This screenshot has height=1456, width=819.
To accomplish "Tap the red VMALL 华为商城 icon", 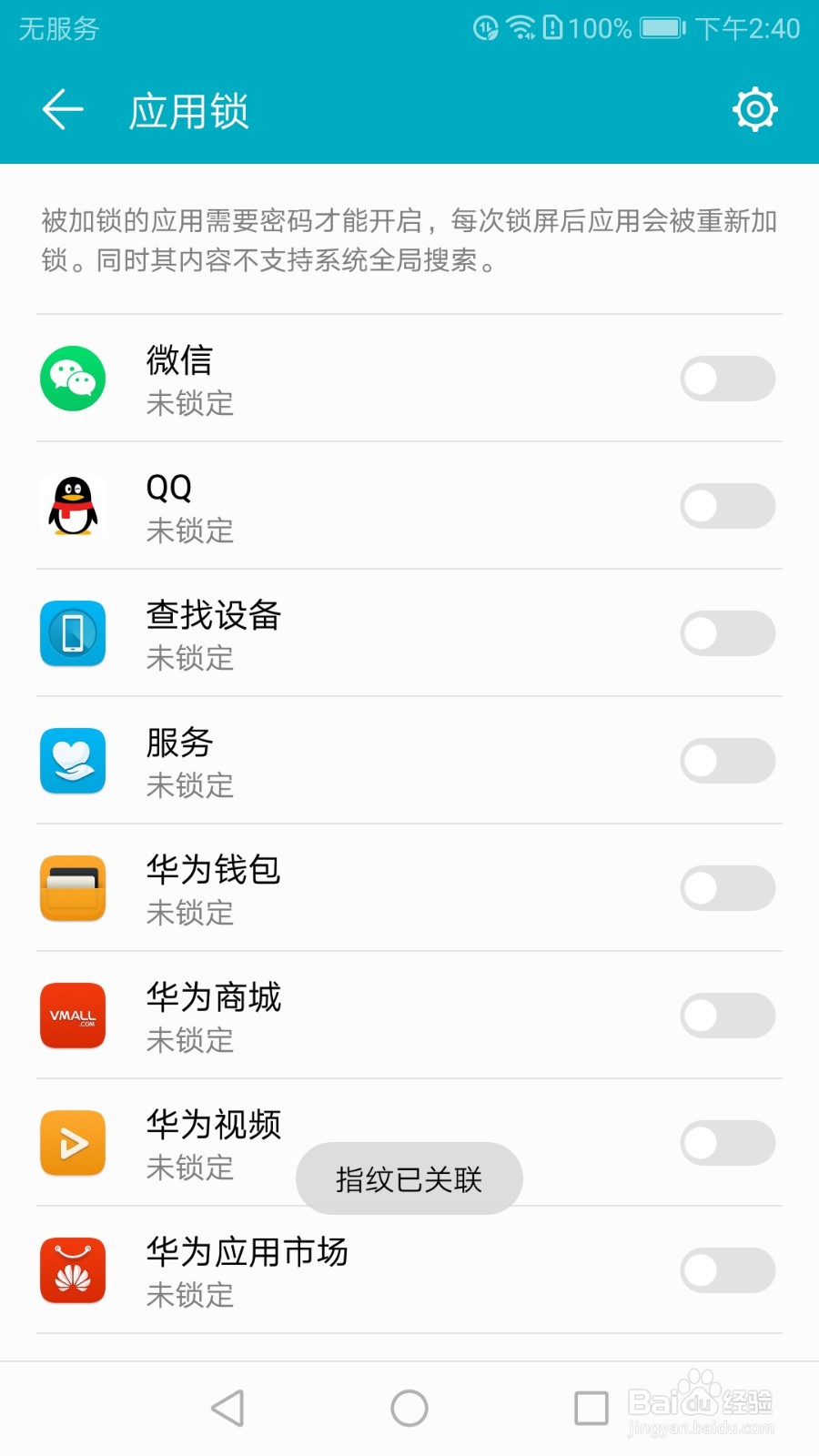I will coord(73,1016).
